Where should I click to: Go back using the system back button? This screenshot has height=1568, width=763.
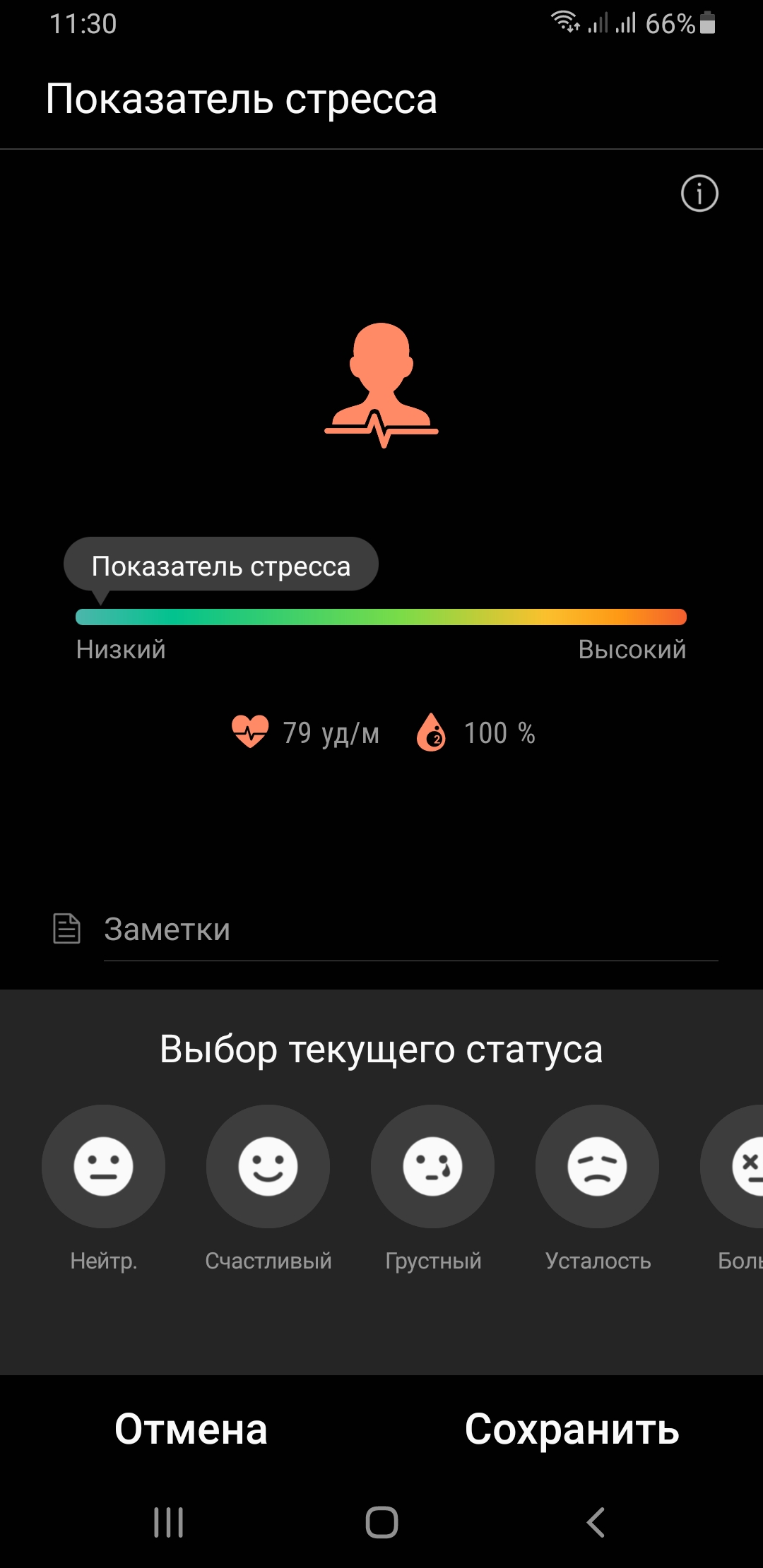(596, 1522)
